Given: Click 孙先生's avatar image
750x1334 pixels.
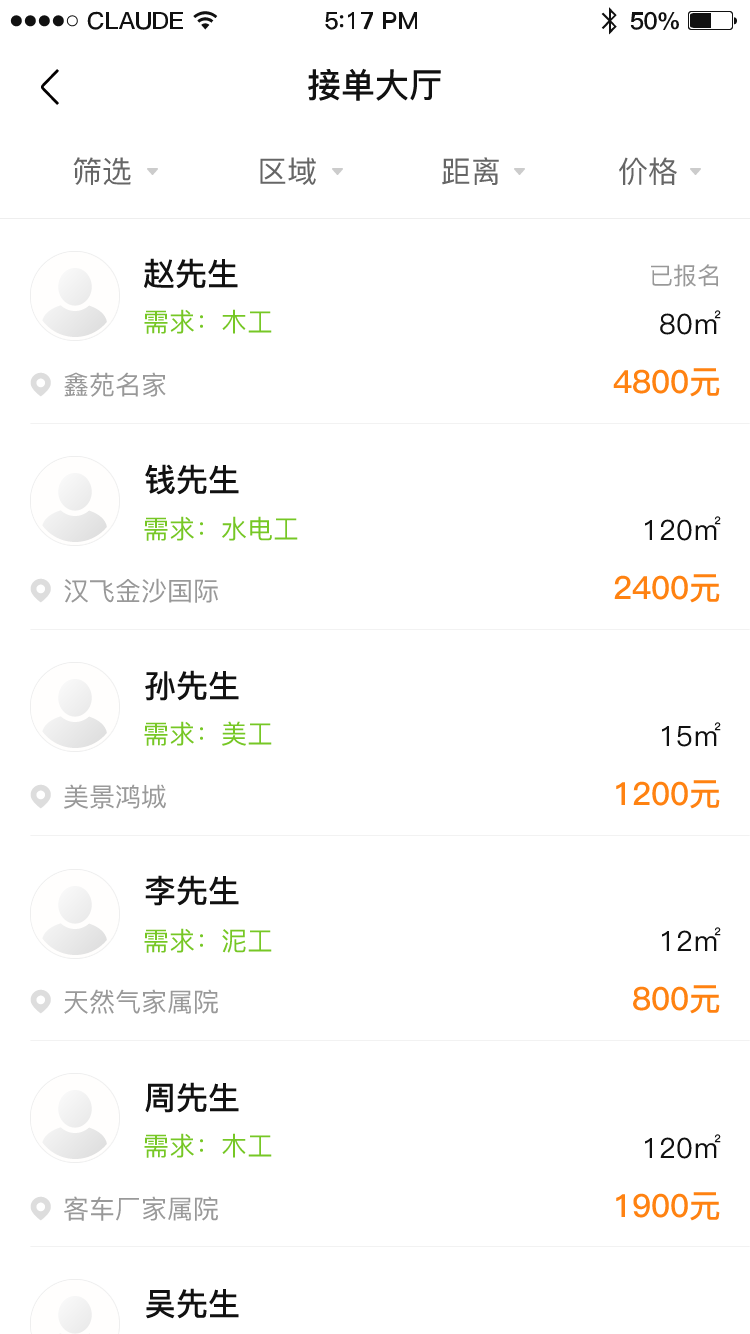Looking at the screenshot, I should (75, 706).
